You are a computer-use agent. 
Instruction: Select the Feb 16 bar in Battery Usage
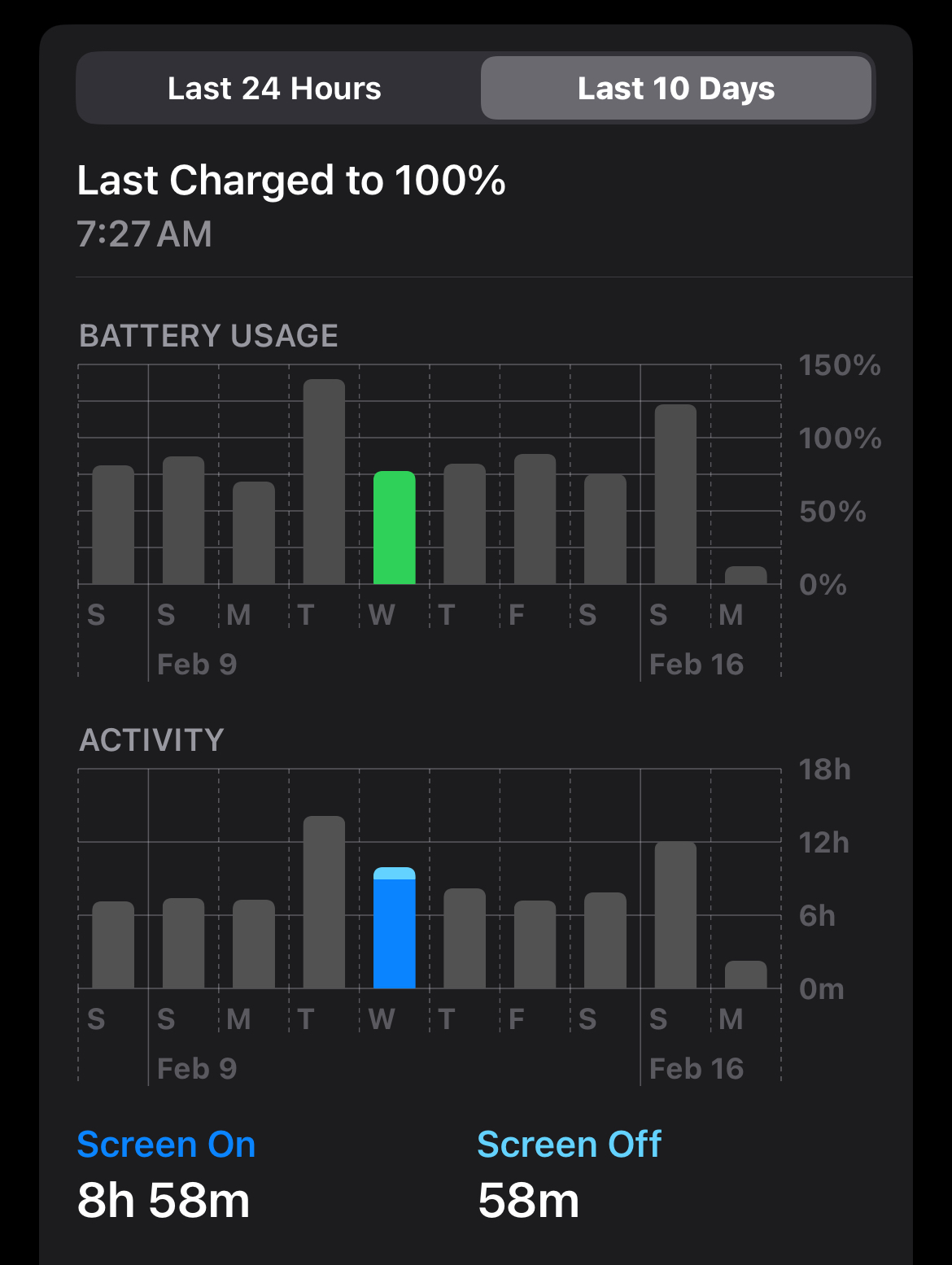point(675,495)
